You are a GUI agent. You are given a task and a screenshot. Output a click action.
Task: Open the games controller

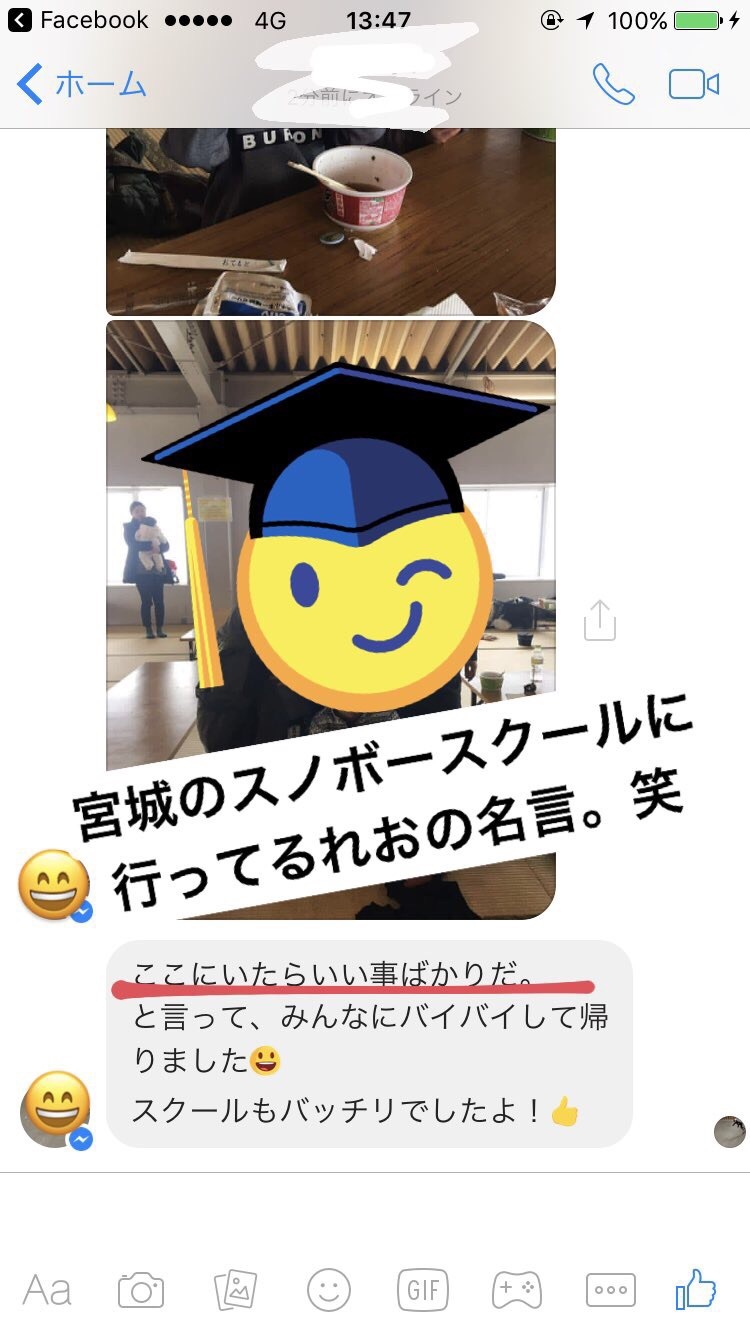516,1289
